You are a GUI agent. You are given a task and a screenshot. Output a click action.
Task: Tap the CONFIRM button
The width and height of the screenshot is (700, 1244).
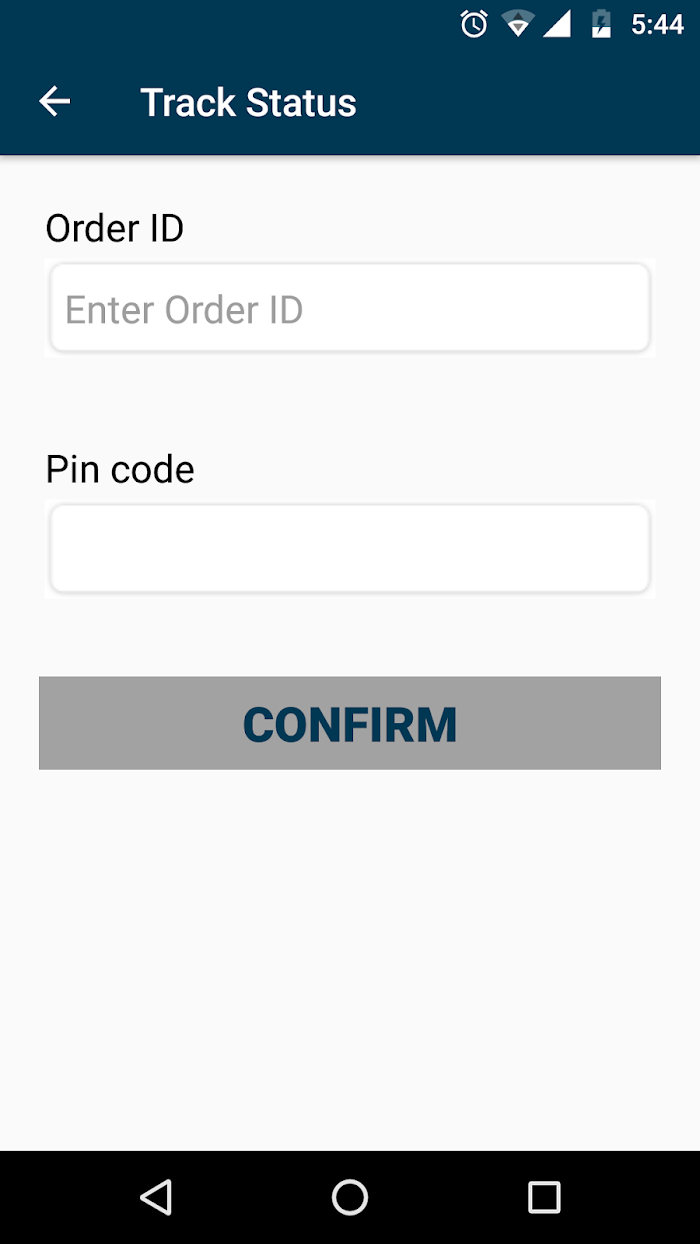click(350, 723)
